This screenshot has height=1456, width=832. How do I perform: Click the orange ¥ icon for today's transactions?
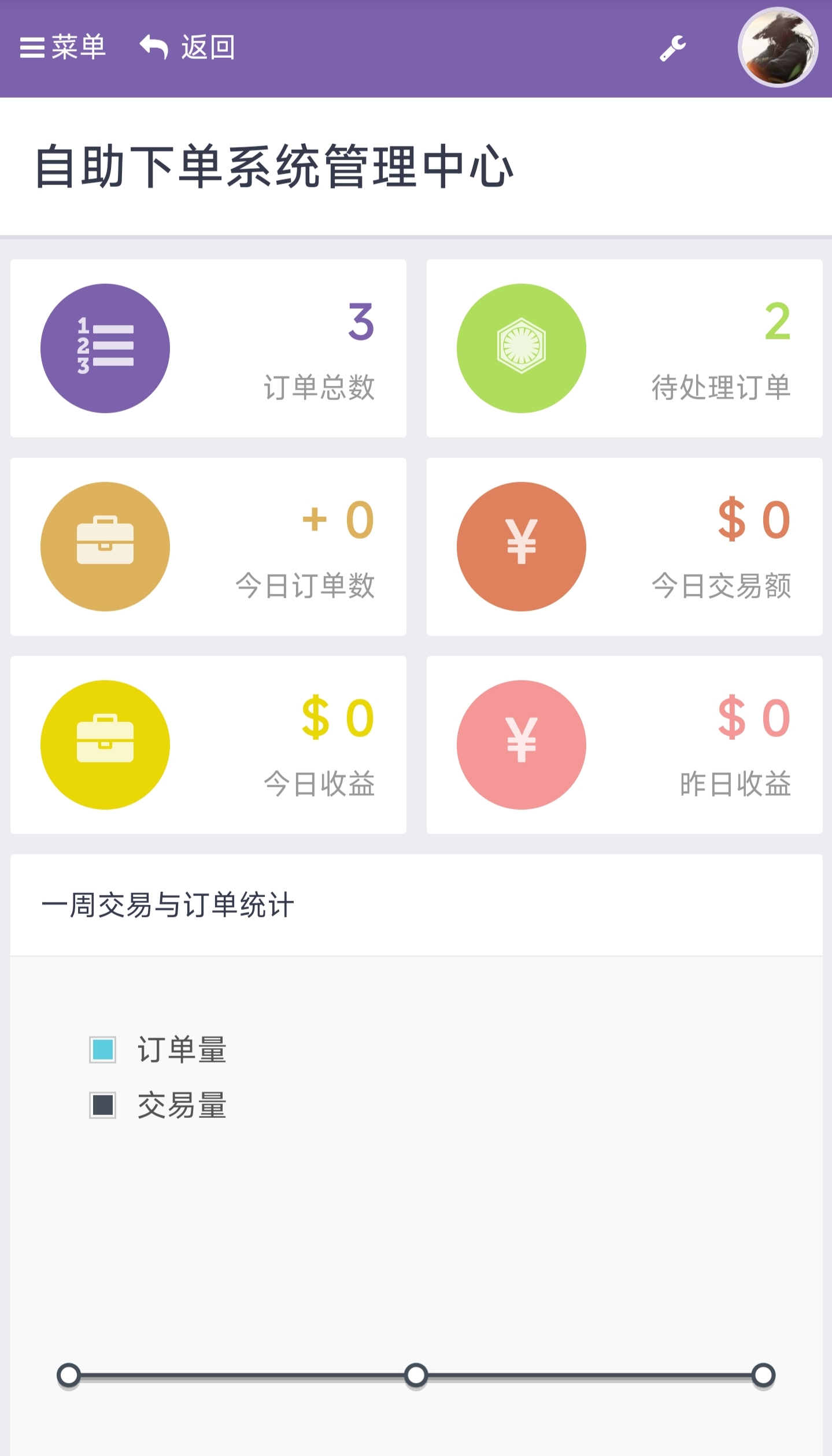point(521,546)
